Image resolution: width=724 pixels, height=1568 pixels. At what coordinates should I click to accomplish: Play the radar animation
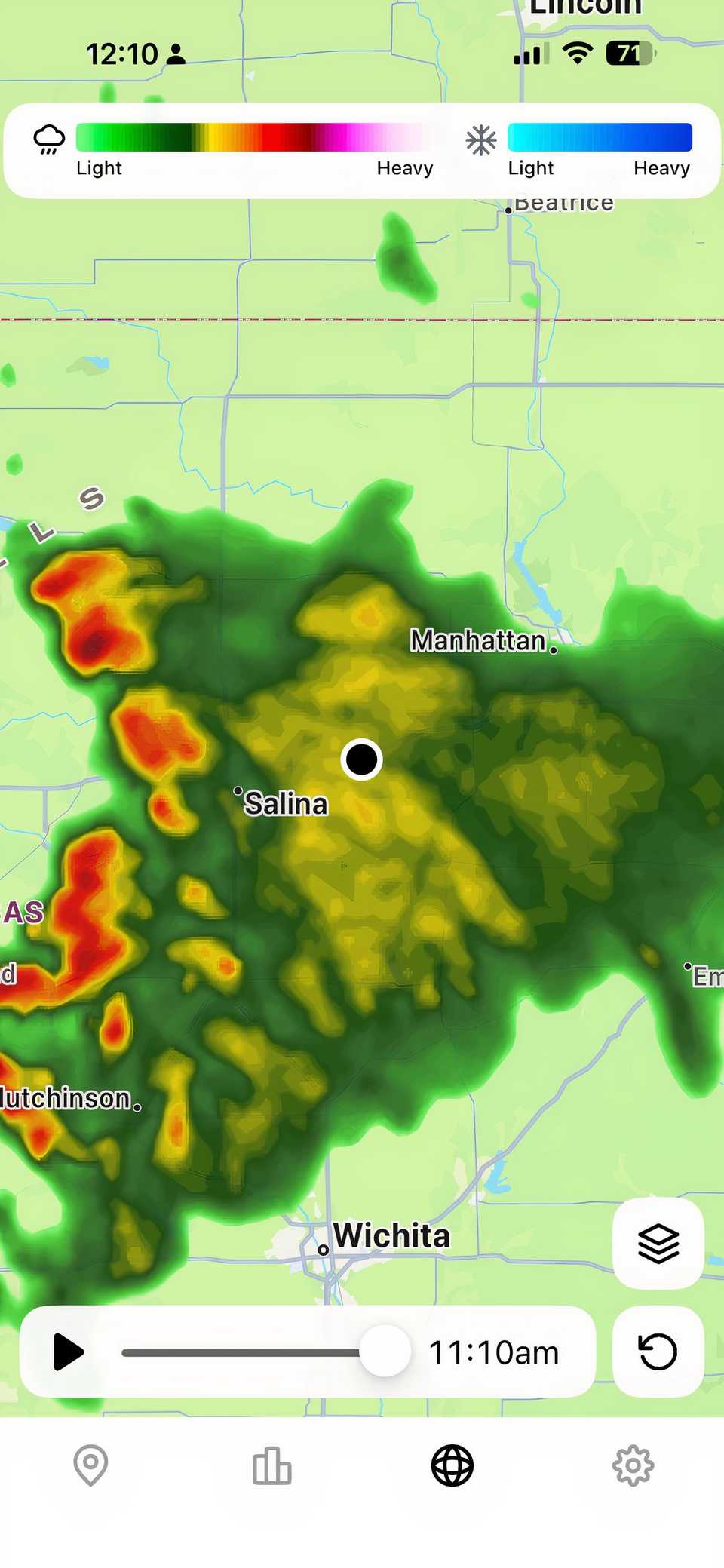pos(69,1352)
